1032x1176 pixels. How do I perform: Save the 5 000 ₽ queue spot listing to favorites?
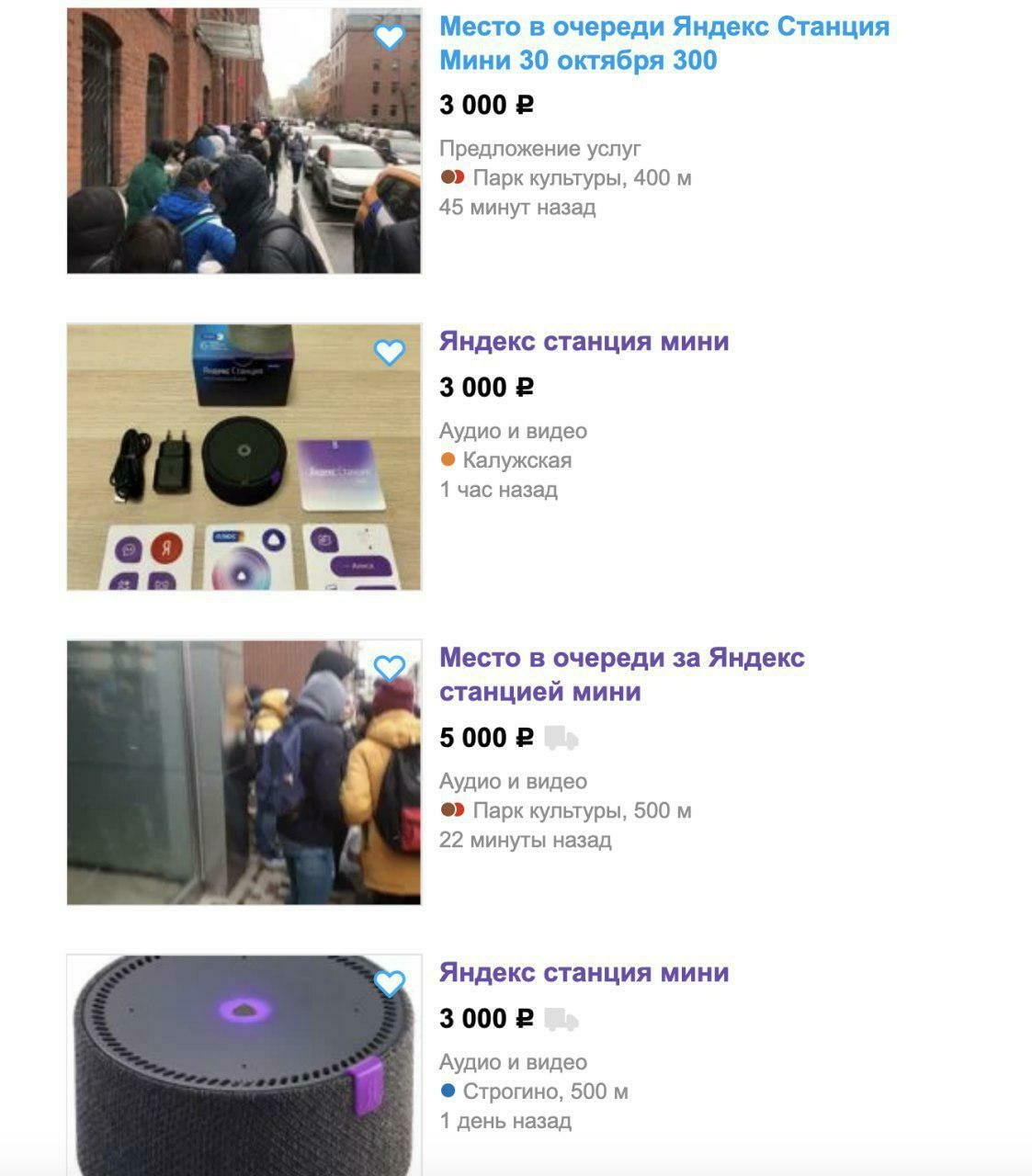[x=390, y=668]
